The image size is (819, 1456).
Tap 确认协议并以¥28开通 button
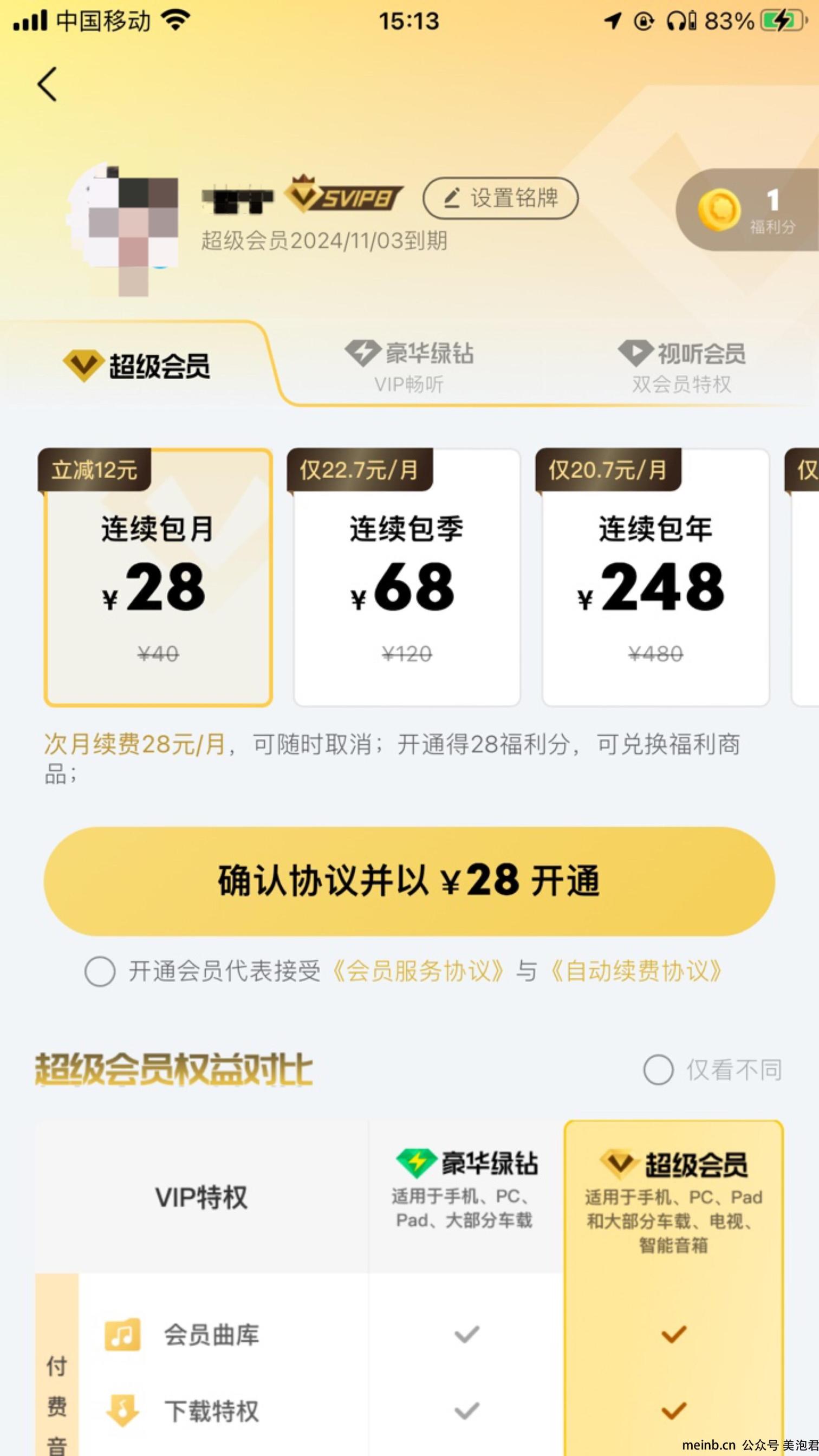pos(409,881)
